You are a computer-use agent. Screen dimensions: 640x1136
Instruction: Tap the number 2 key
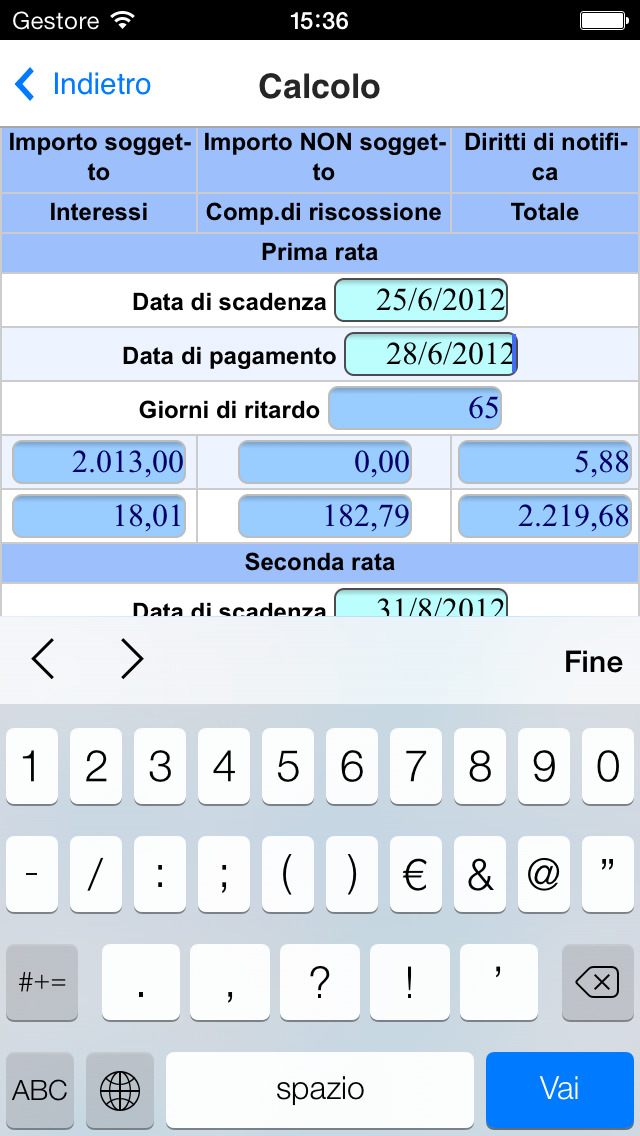point(96,767)
